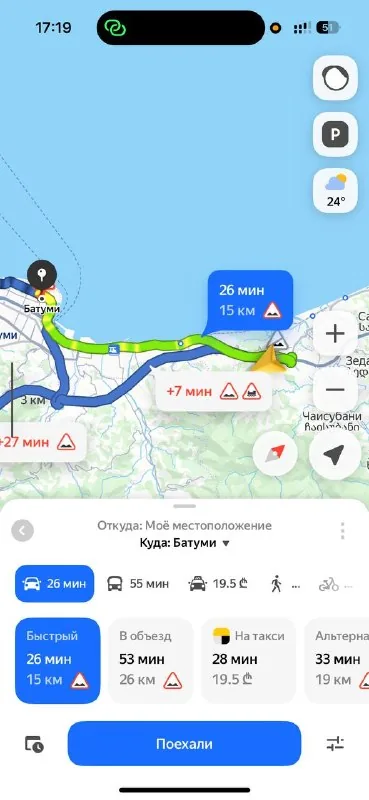369x800 pixels.
Task: Set departure time with the clock icon
Action: pos(34,744)
